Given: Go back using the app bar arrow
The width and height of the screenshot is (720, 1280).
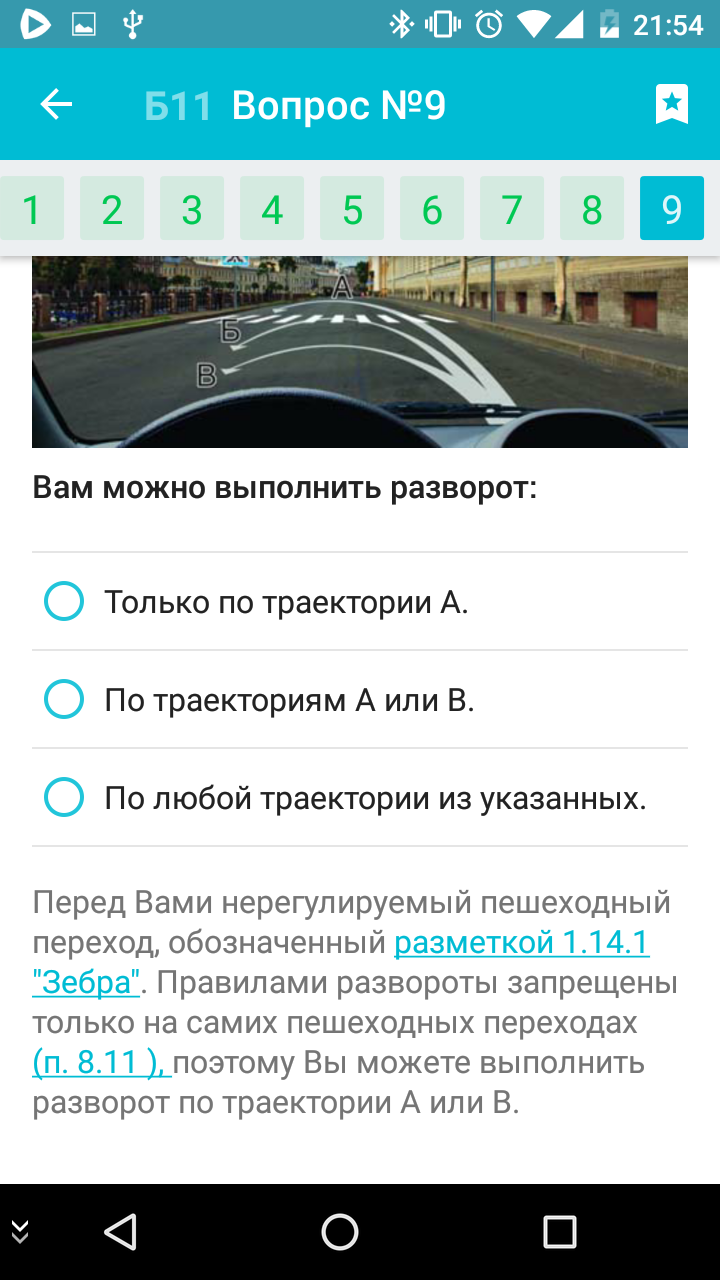Looking at the screenshot, I should (x=56, y=105).
